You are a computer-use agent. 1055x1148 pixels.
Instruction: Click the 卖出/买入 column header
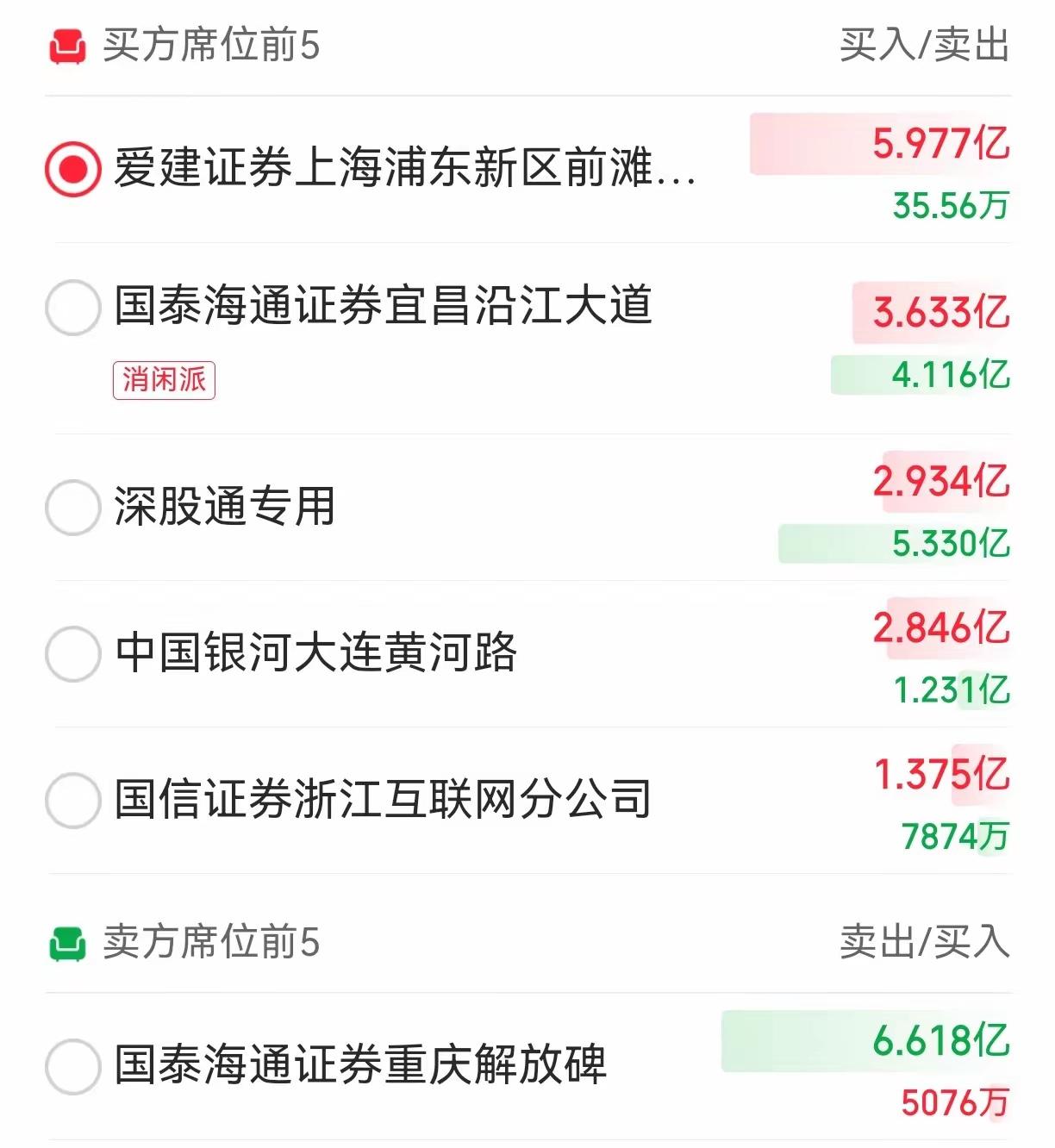pos(924,941)
